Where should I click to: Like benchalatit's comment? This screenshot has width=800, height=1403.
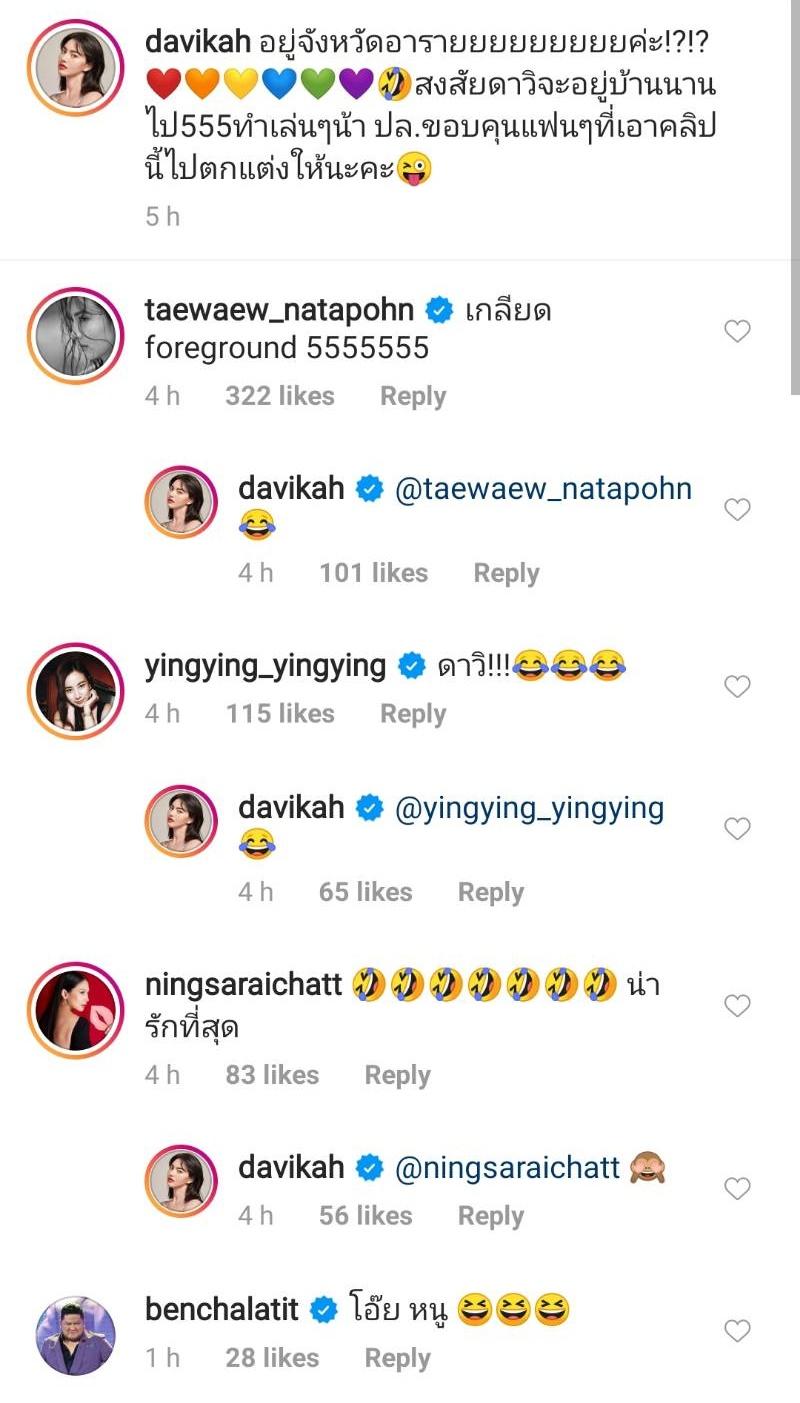click(737, 1331)
